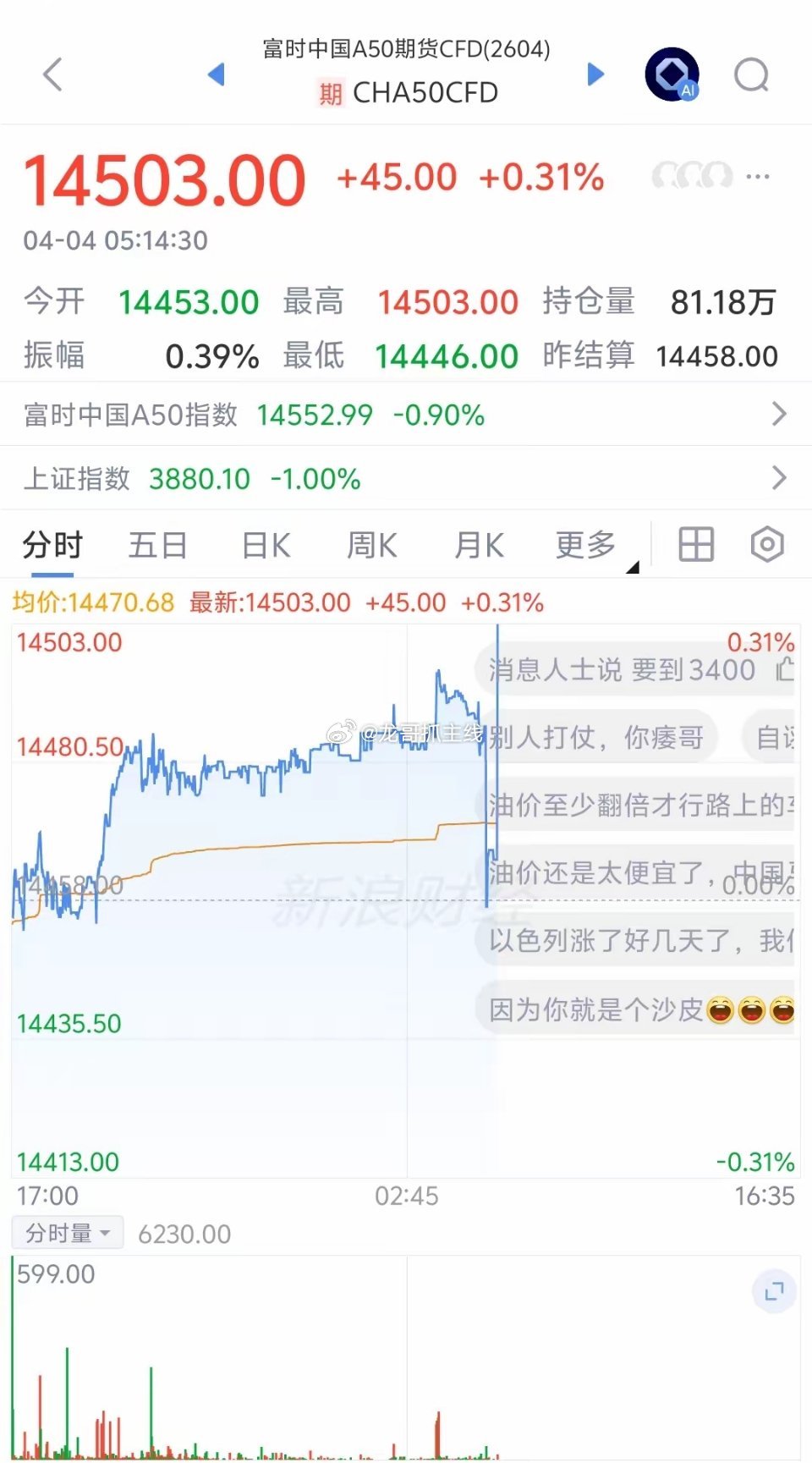Open fullscreen icon in the volume chart
The width and height of the screenshot is (812, 1463).
[x=772, y=1290]
